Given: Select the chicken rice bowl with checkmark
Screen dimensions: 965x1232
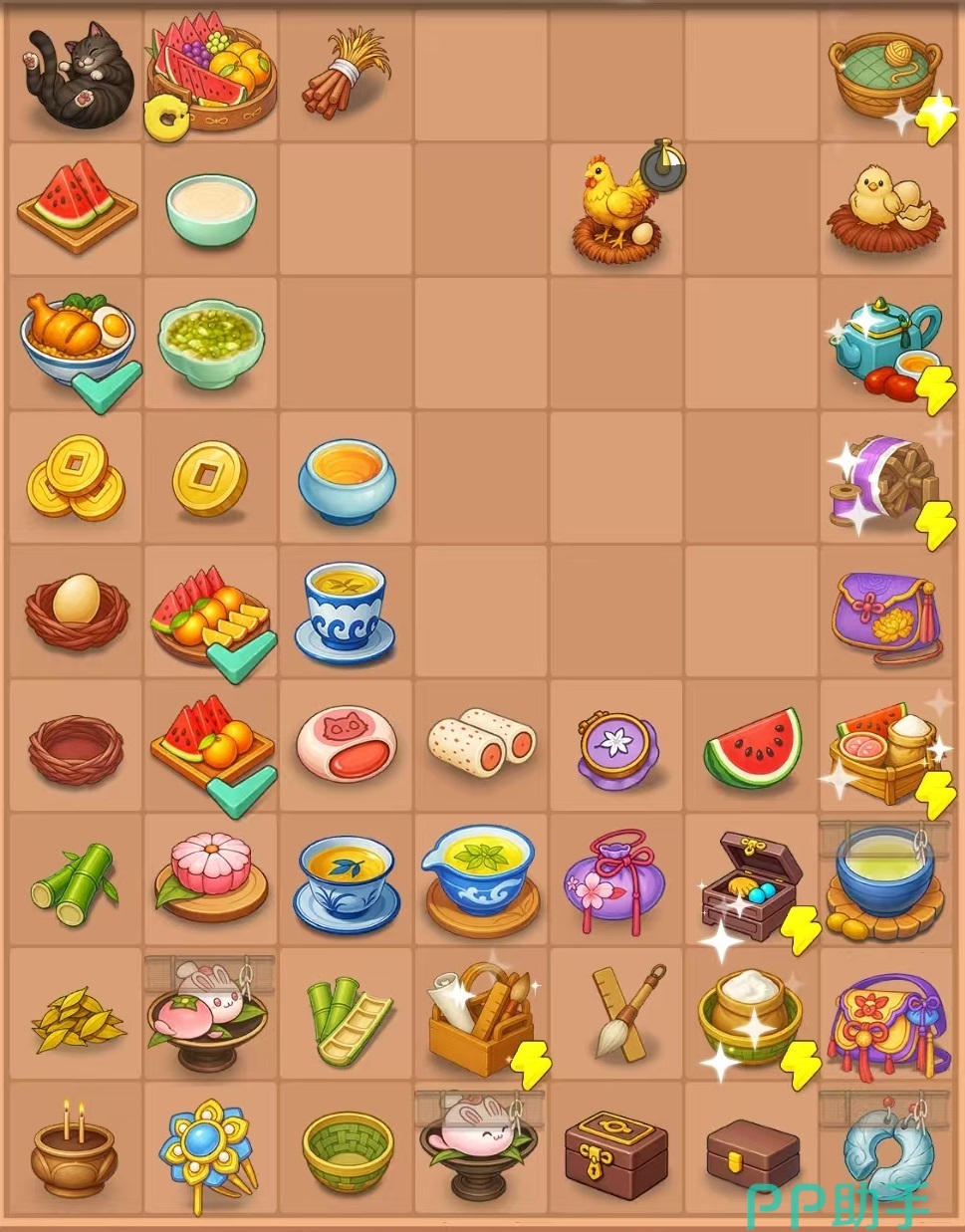Looking at the screenshot, I should [76, 344].
